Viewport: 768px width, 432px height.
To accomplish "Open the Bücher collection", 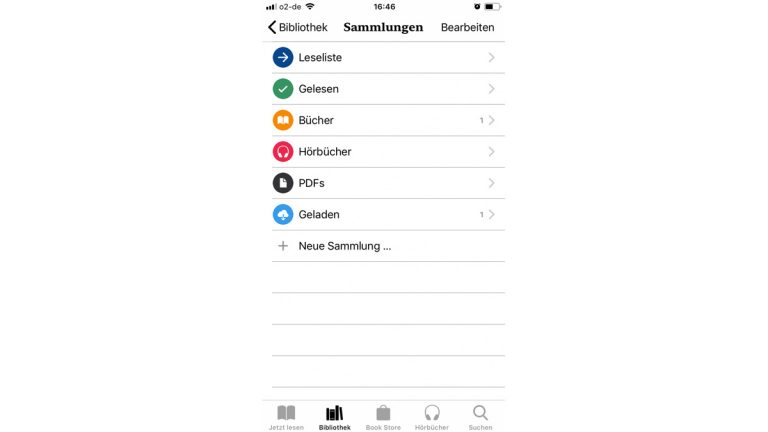I will click(387, 120).
